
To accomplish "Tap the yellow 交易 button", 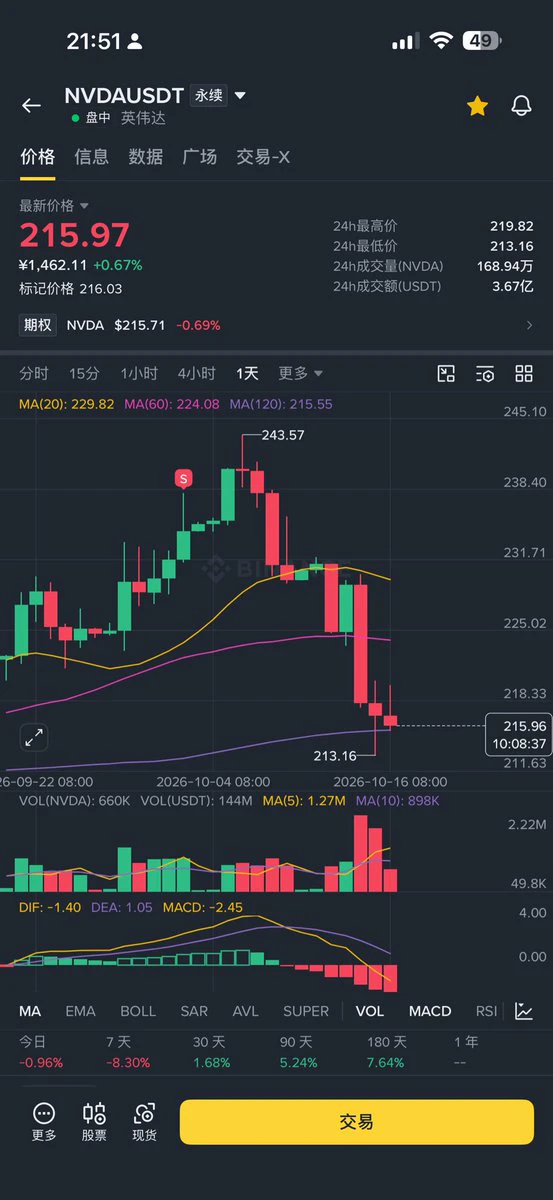I will pyautogui.click(x=357, y=1122).
